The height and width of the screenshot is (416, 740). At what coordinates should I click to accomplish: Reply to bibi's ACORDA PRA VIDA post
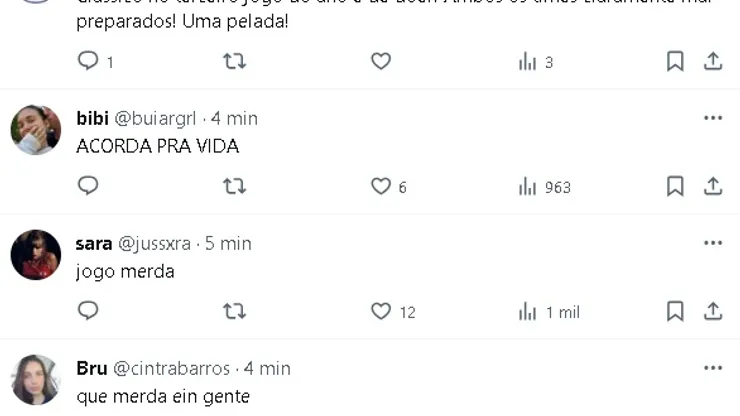click(88, 186)
